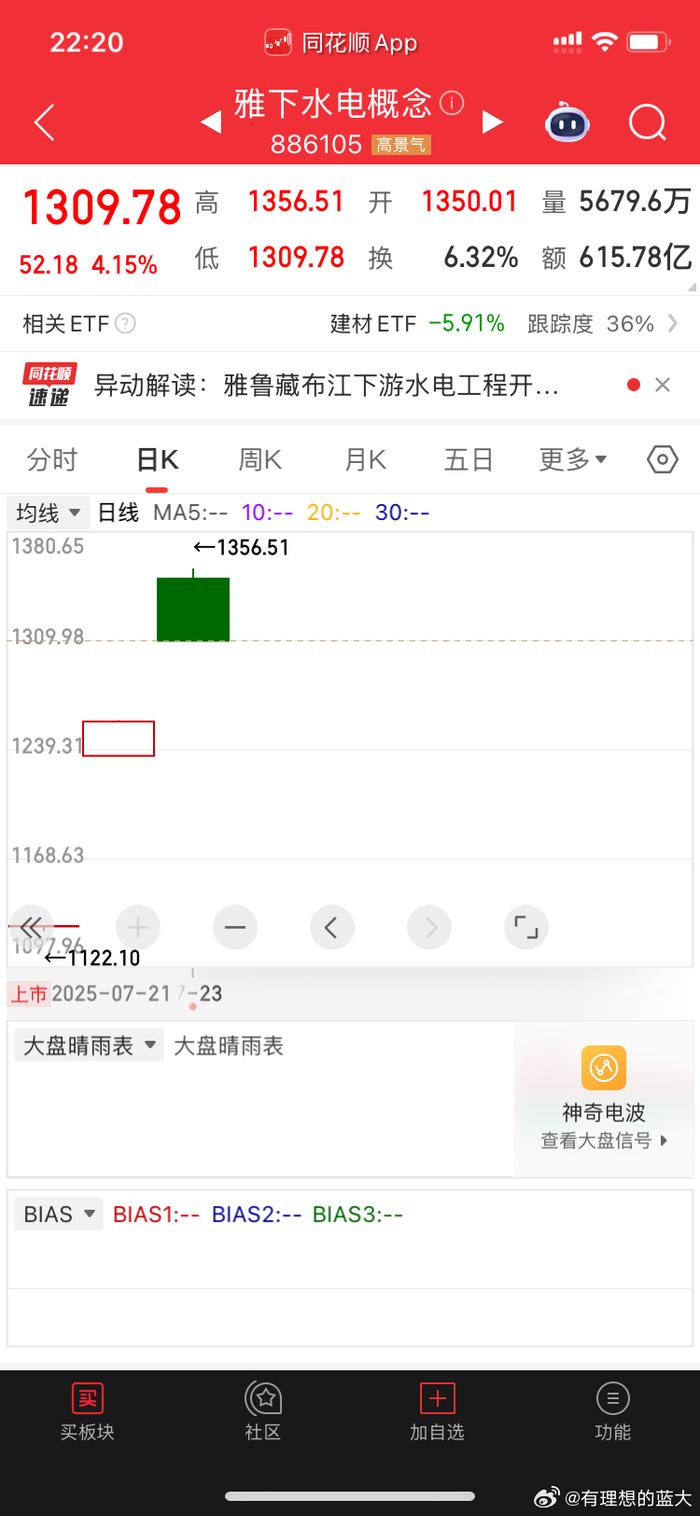Screen dimensions: 700x1516
Task: Expand the 更多 chart options
Action: click(573, 460)
